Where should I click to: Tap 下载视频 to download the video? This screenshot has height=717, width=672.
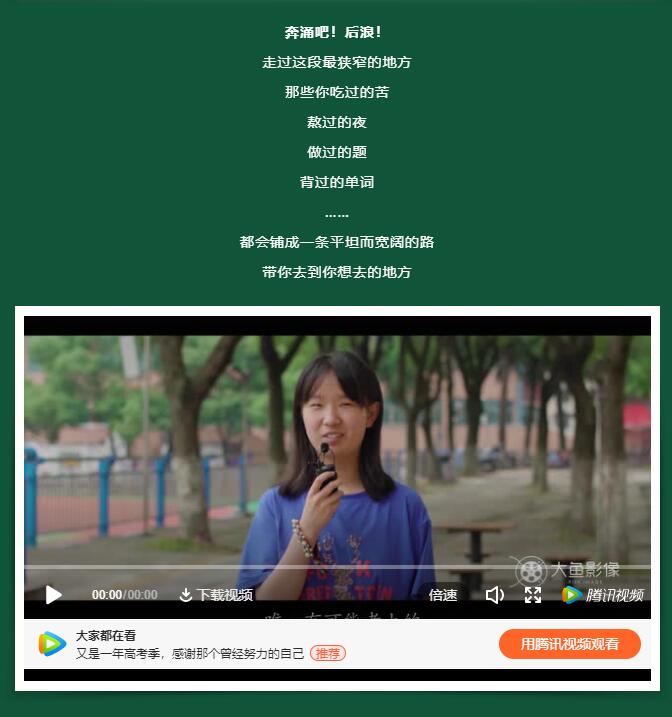coord(216,595)
